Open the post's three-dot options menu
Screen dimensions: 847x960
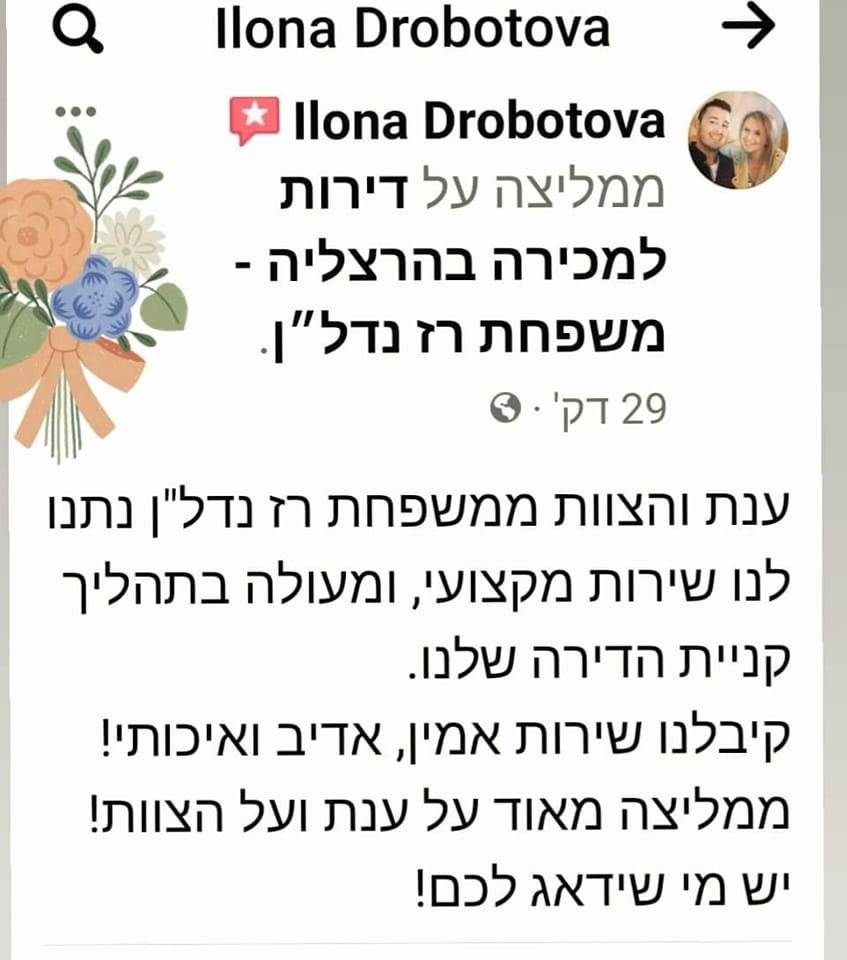coord(75,111)
